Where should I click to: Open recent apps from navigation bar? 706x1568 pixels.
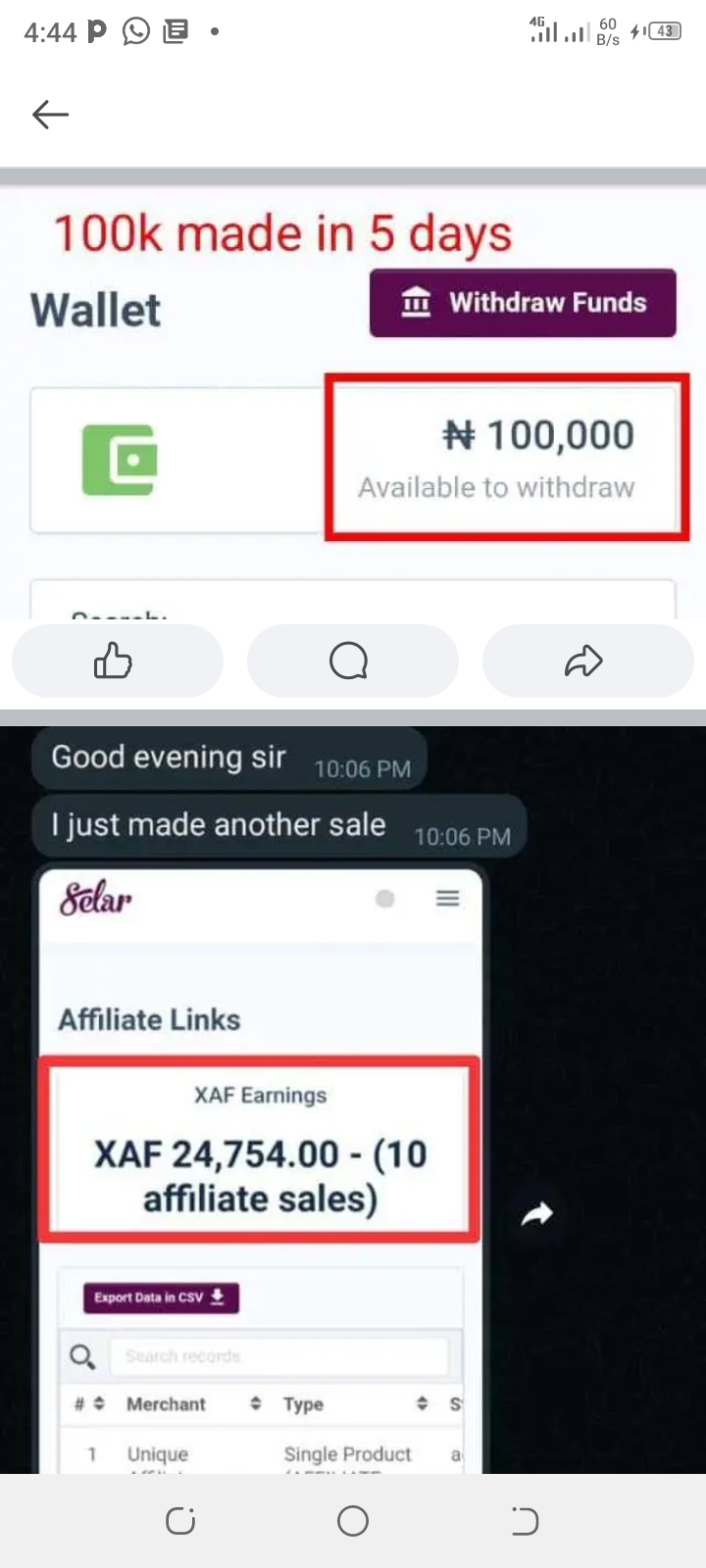click(180, 1521)
